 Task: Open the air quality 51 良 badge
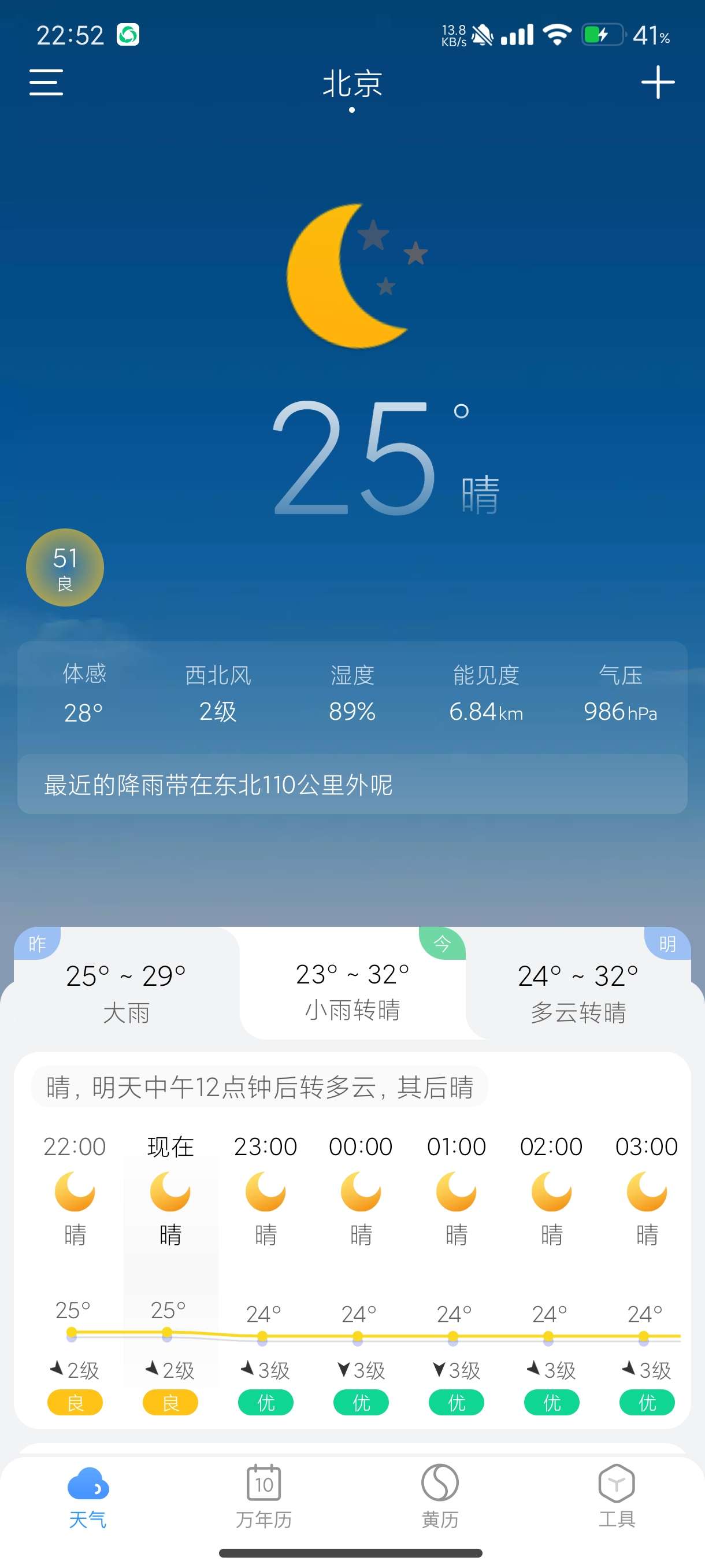[x=65, y=567]
